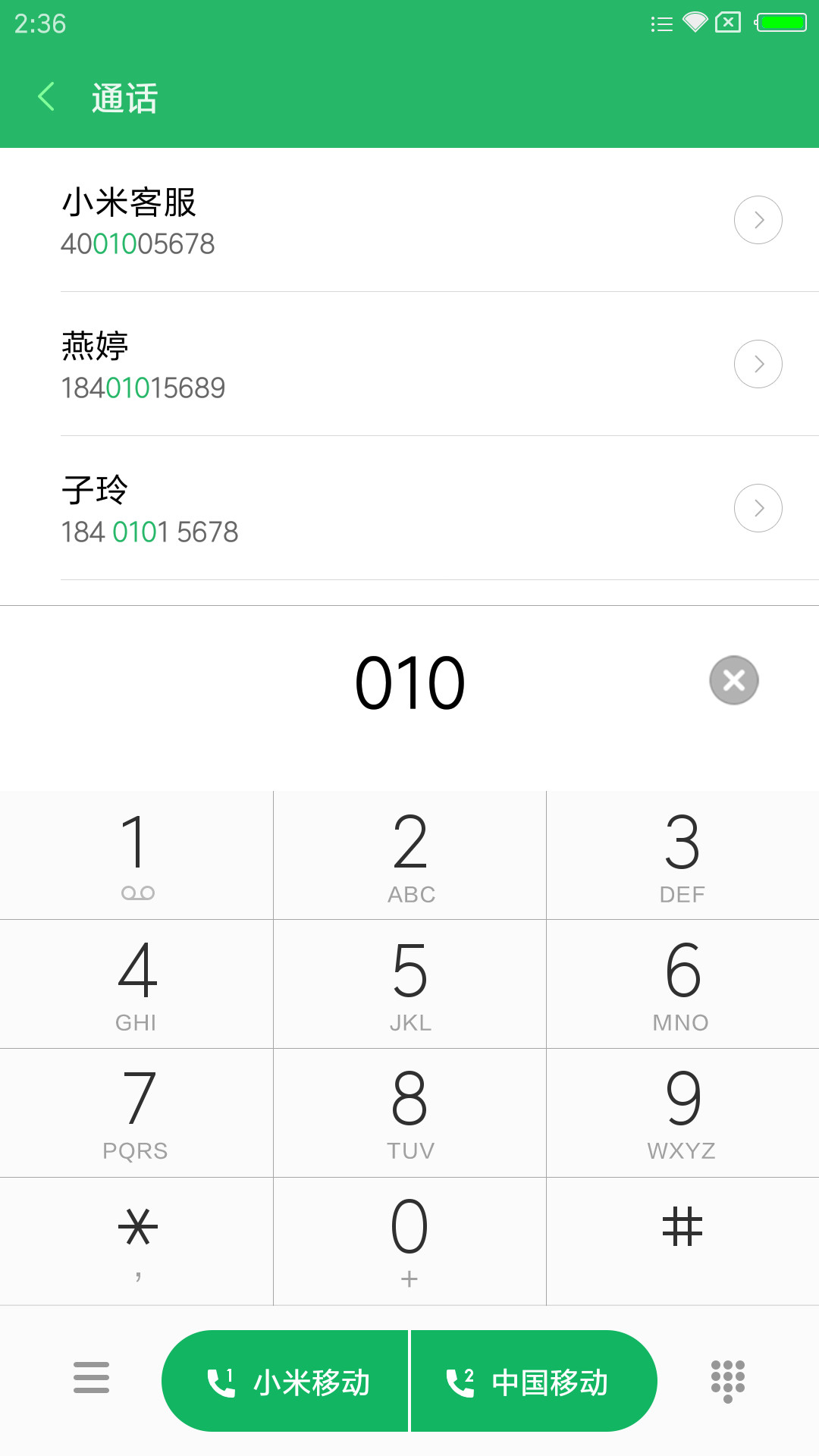Open details arrow for 小米客服
This screenshot has width=819, height=1456.
tap(758, 220)
